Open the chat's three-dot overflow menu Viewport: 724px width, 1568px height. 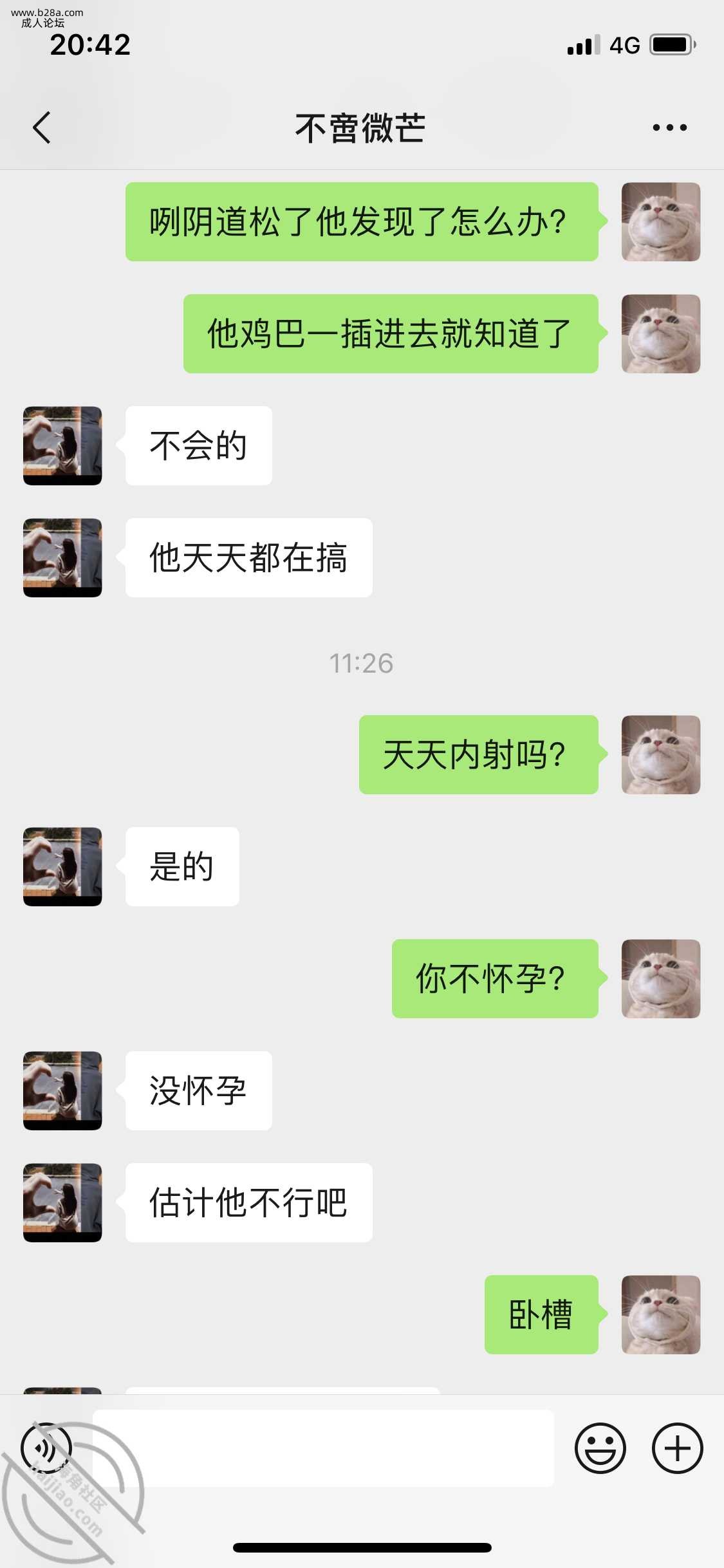tap(669, 127)
